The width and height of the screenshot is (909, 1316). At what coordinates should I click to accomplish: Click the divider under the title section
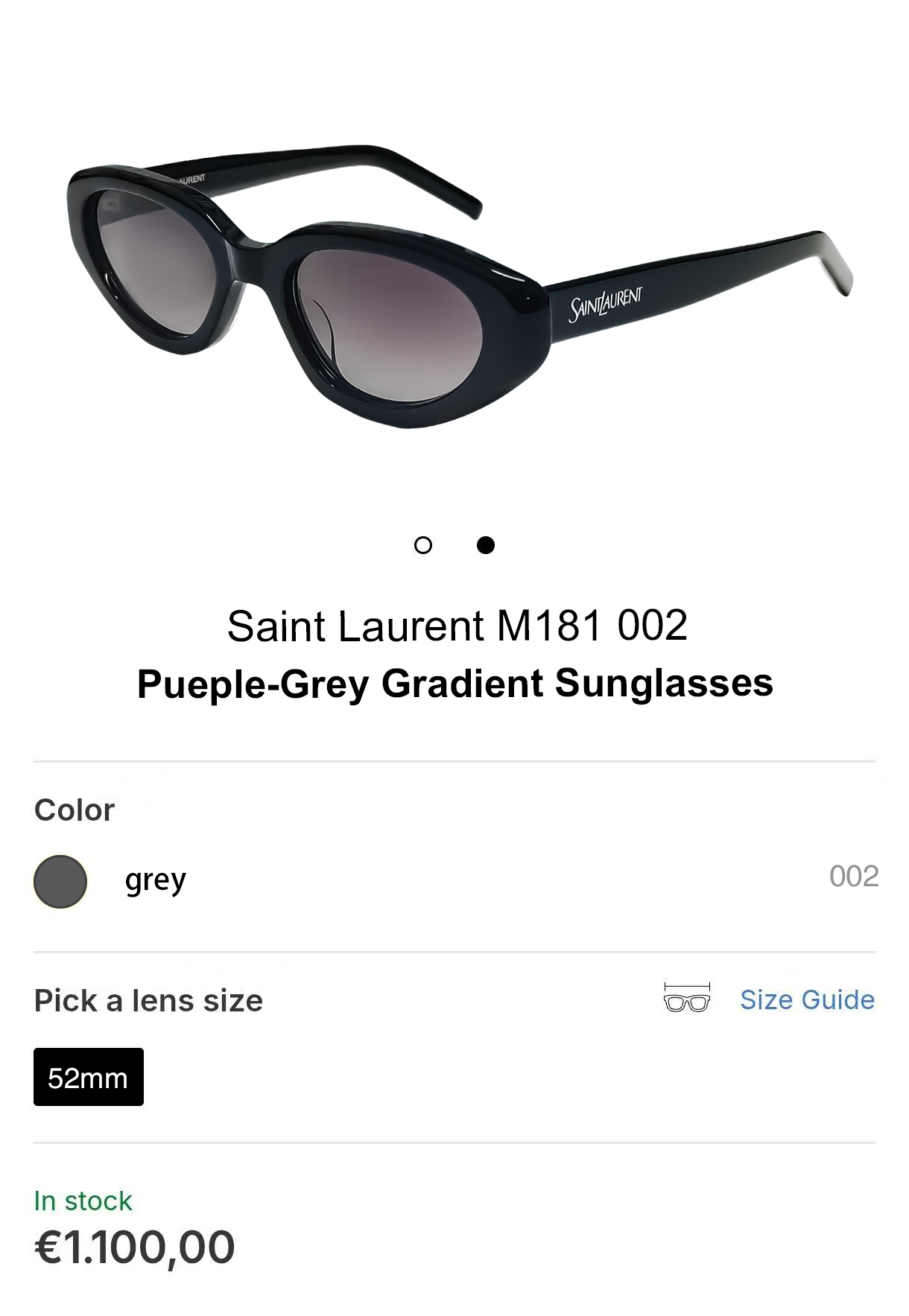455,760
